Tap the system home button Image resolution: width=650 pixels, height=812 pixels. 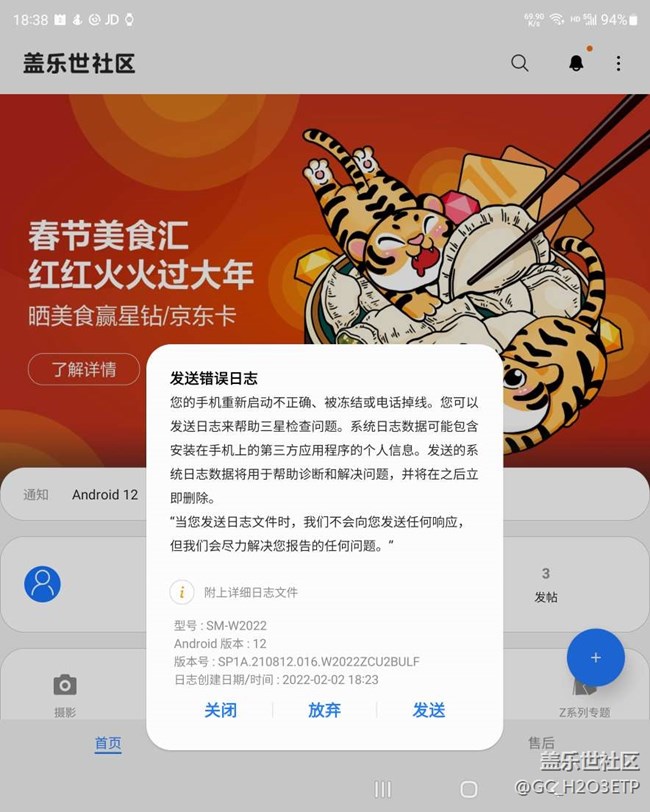click(x=468, y=790)
